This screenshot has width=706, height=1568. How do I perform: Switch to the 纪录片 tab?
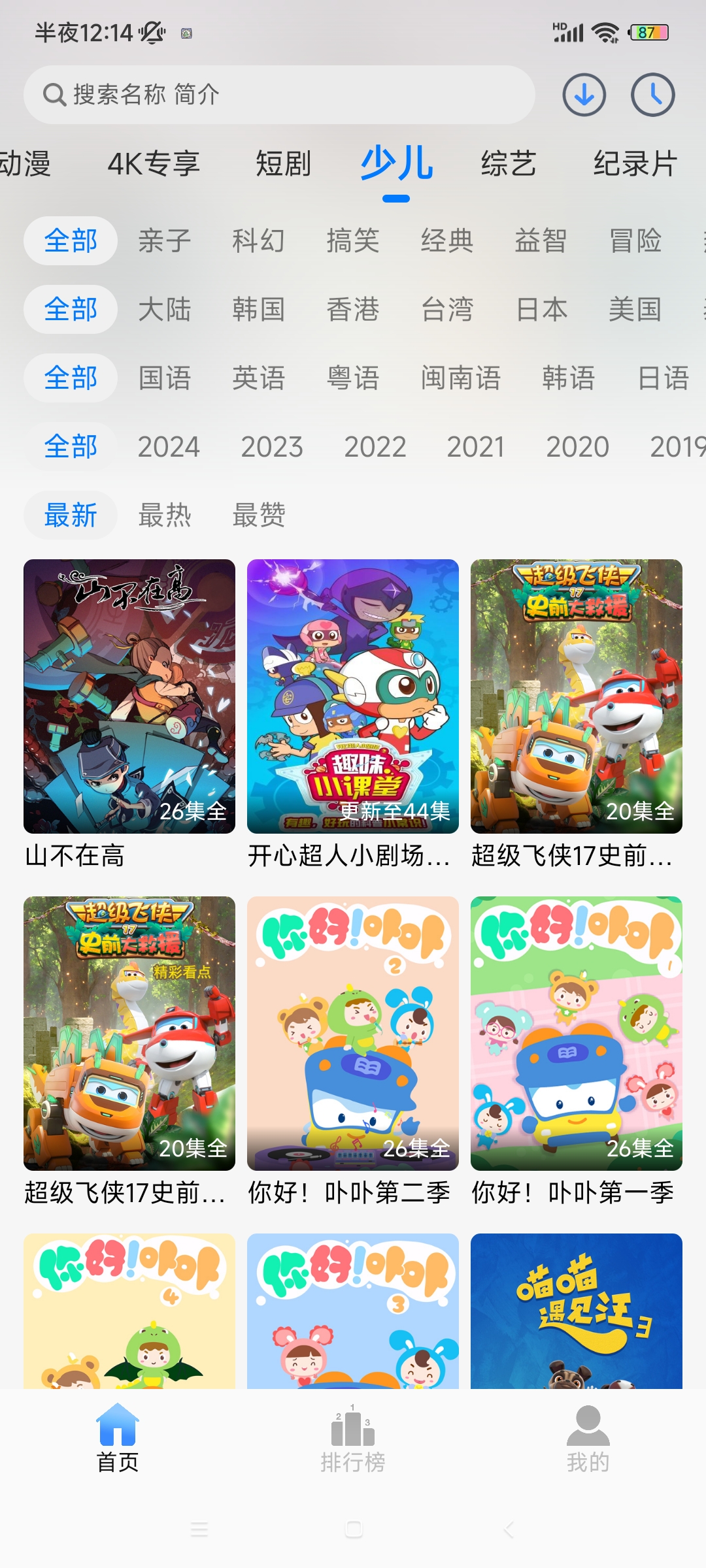click(x=635, y=163)
